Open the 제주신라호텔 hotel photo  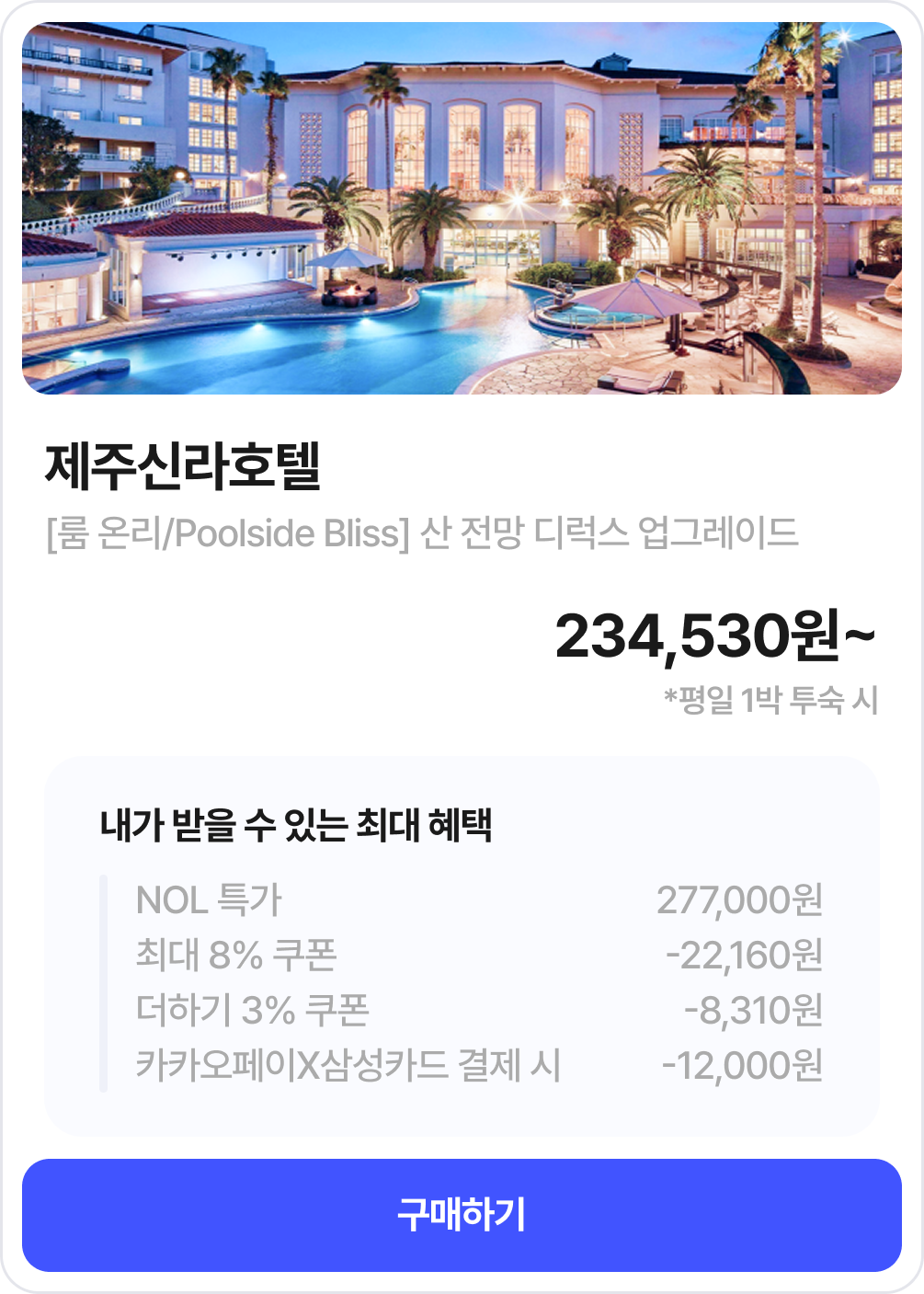coord(462,209)
